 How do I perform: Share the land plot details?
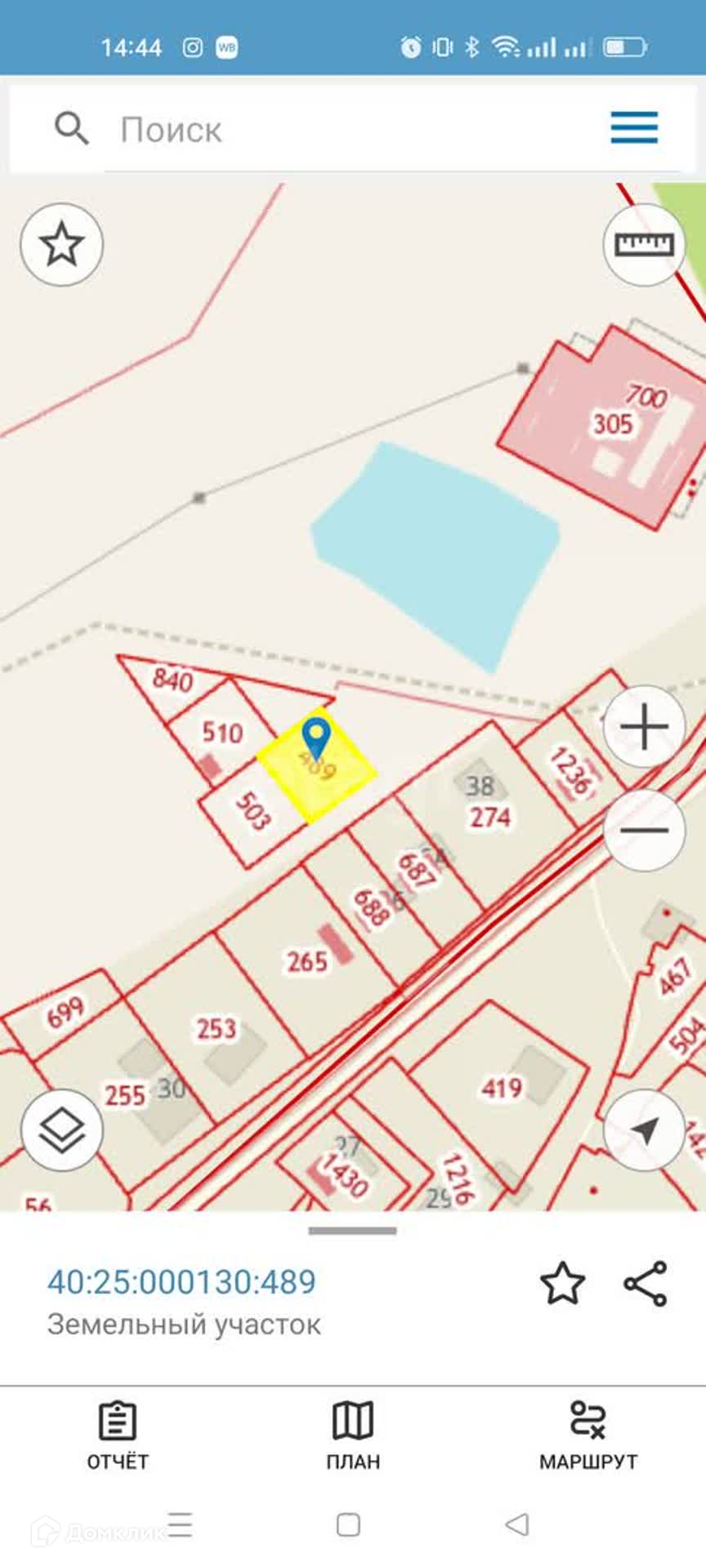pyautogui.click(x=646, y=1283)
